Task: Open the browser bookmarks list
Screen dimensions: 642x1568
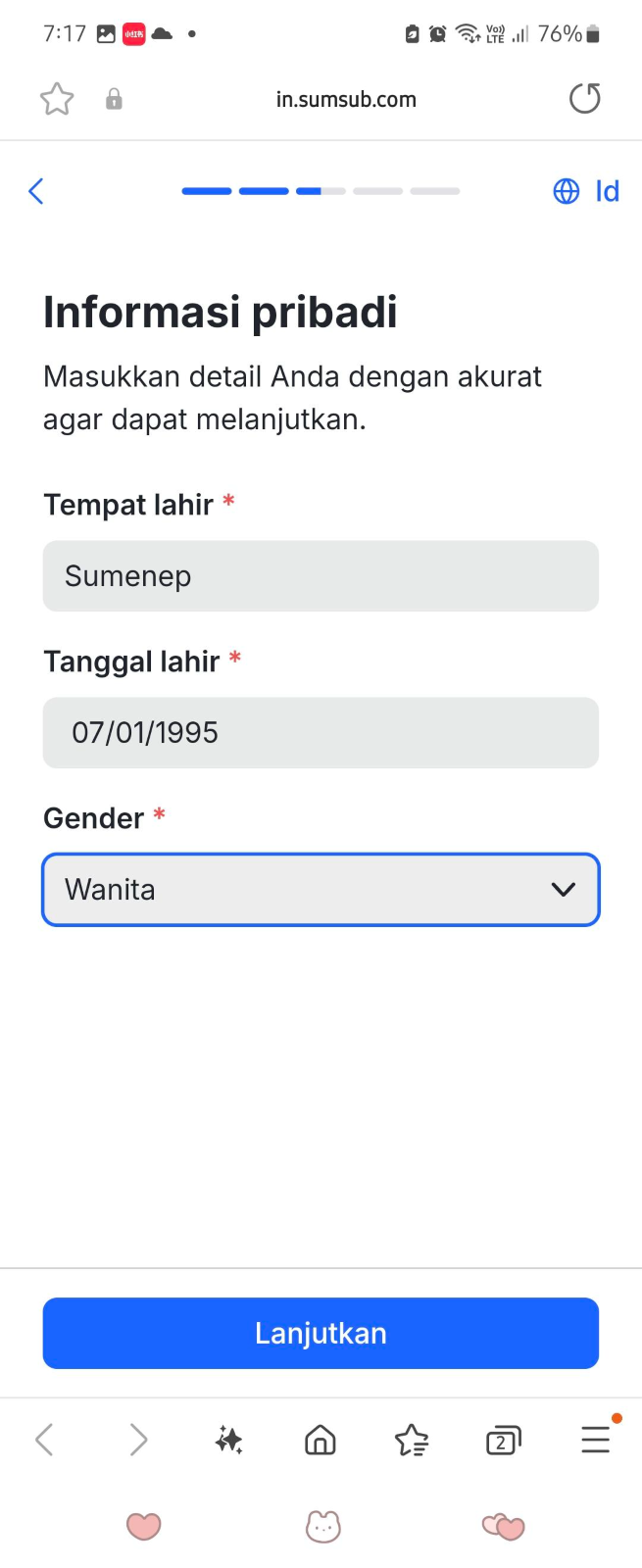Action: coord(412,1440)
